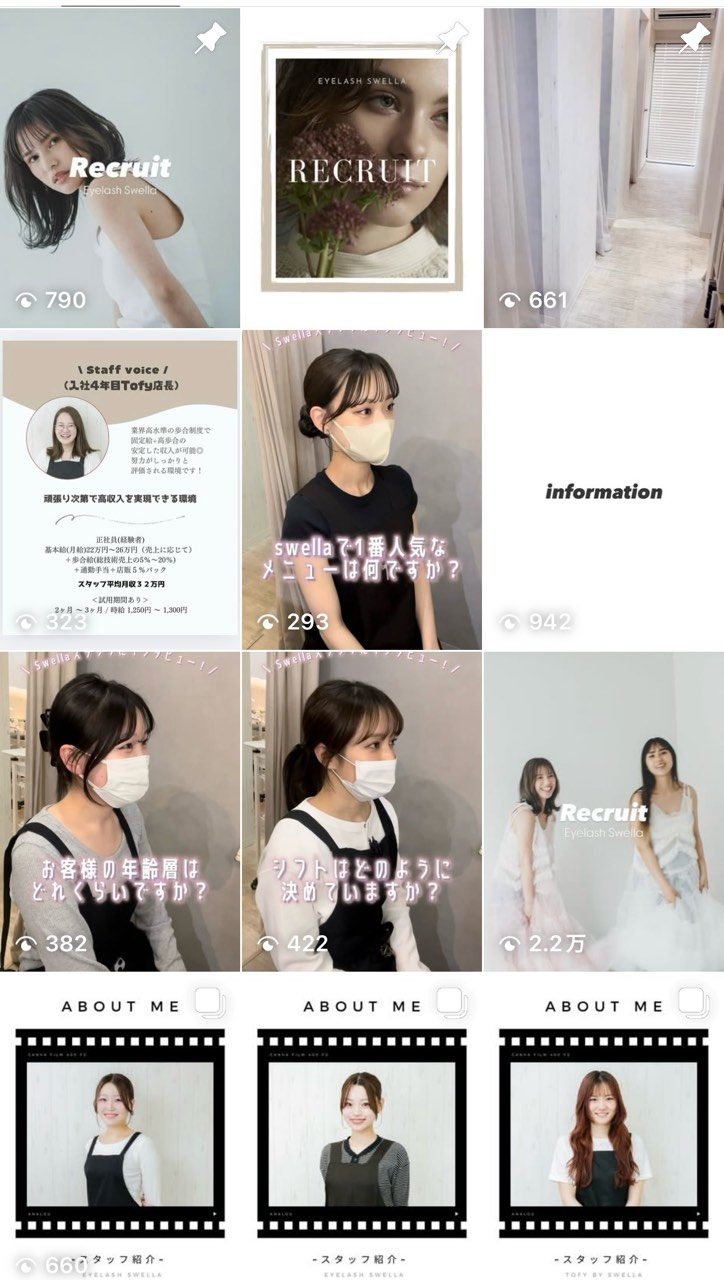Open the pinned Recruit post with 790 views

pyautogui.click(x=120, y=168)
